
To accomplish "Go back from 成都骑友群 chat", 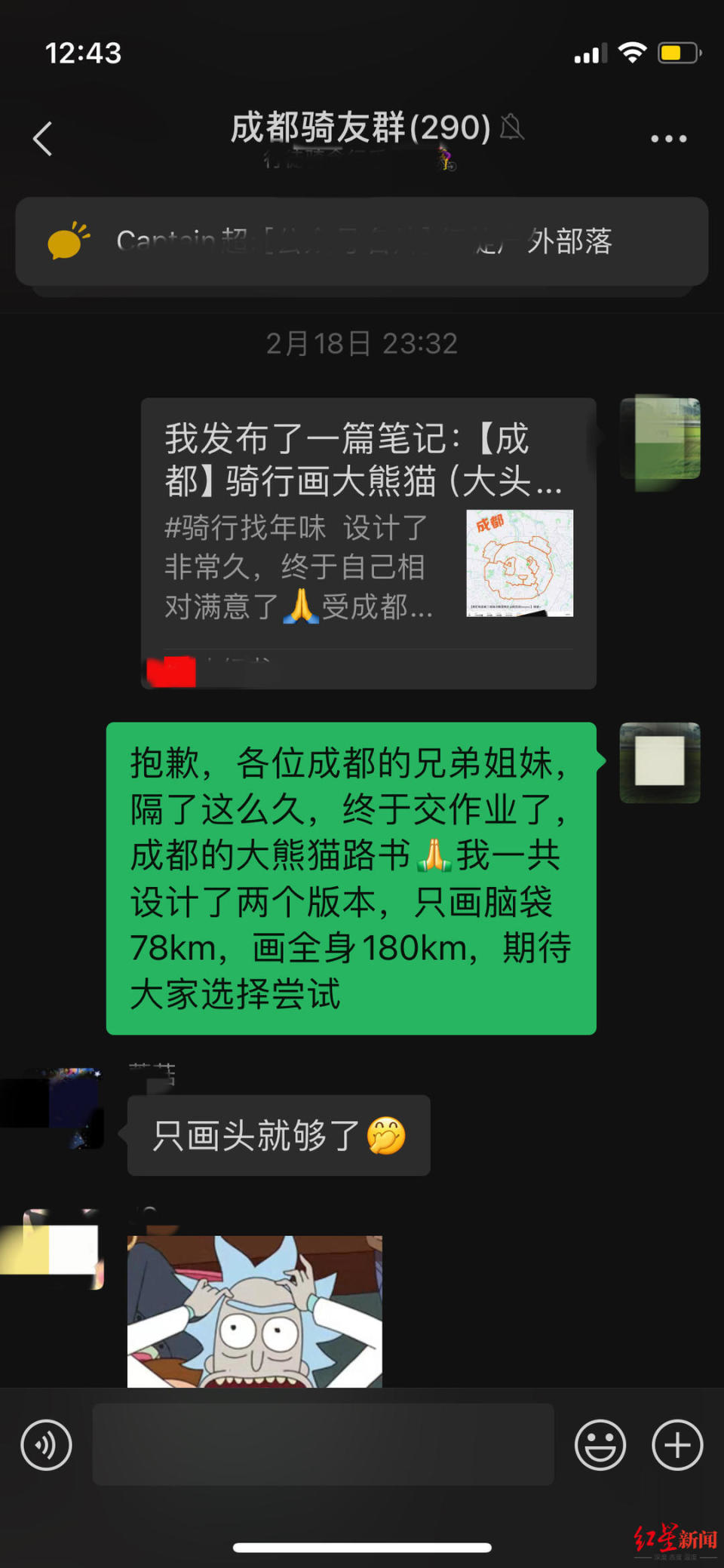I will coord(43,139).
